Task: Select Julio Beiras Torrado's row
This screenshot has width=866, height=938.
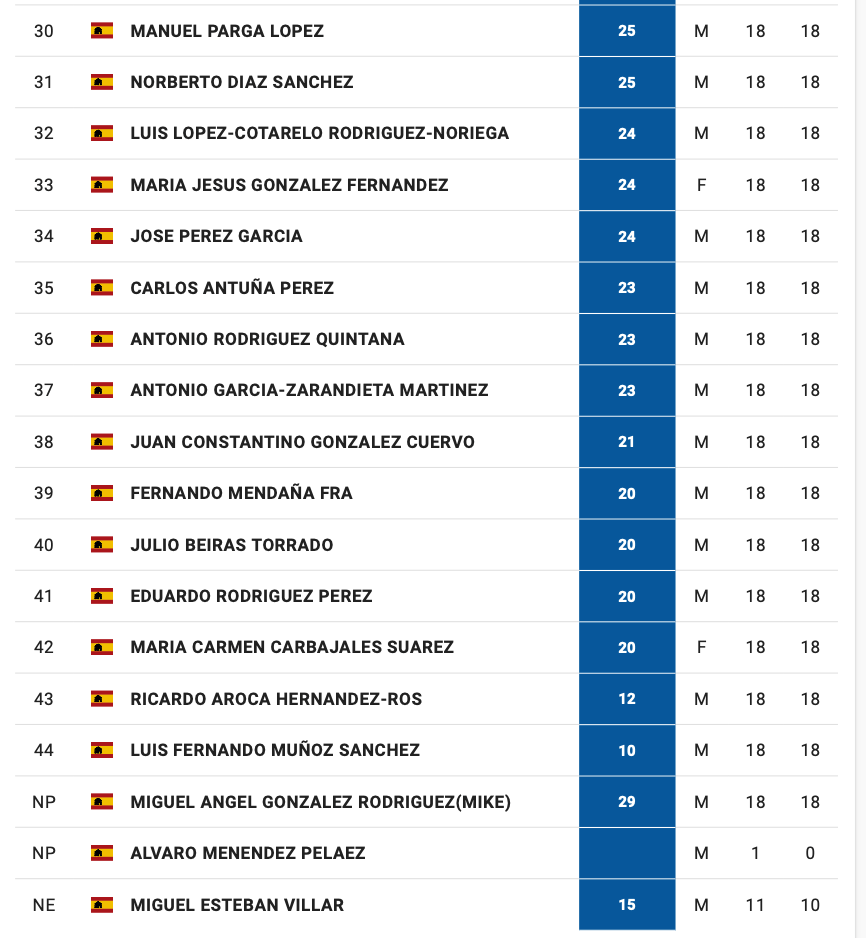Action: [x=232, y=545]
